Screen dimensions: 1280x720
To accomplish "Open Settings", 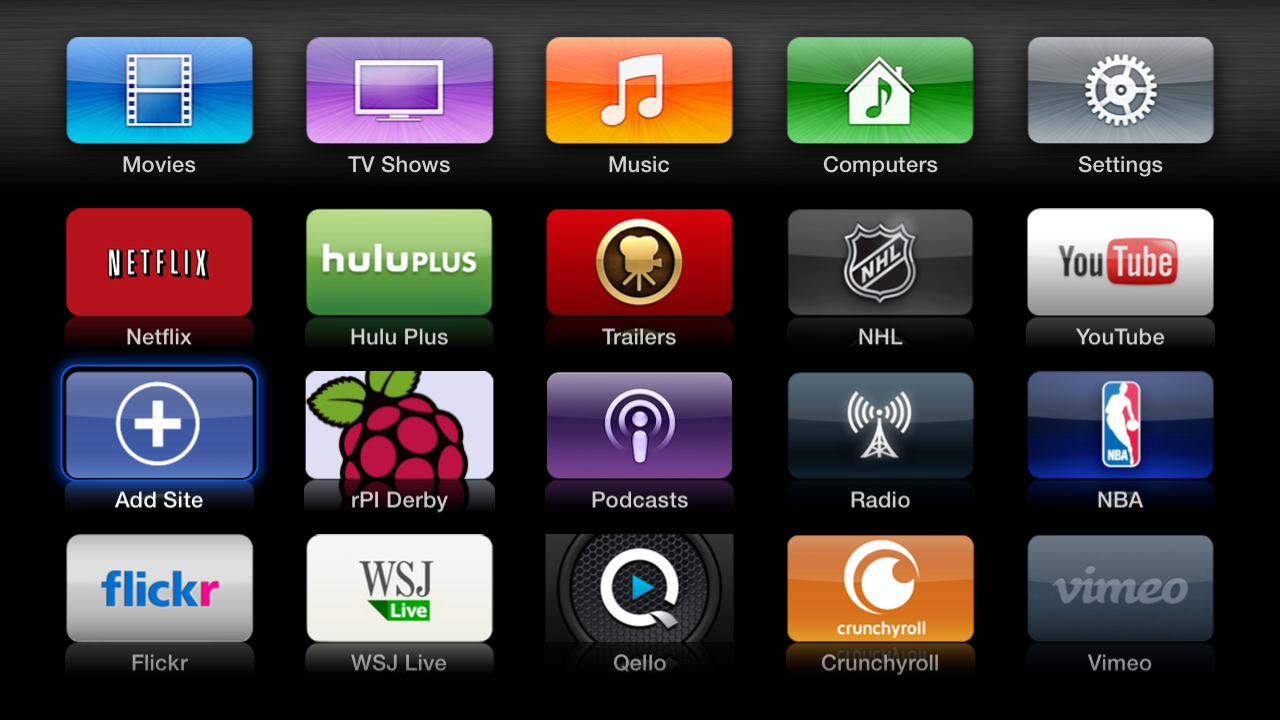I will pyautogui.click(x=1120, y=91).
